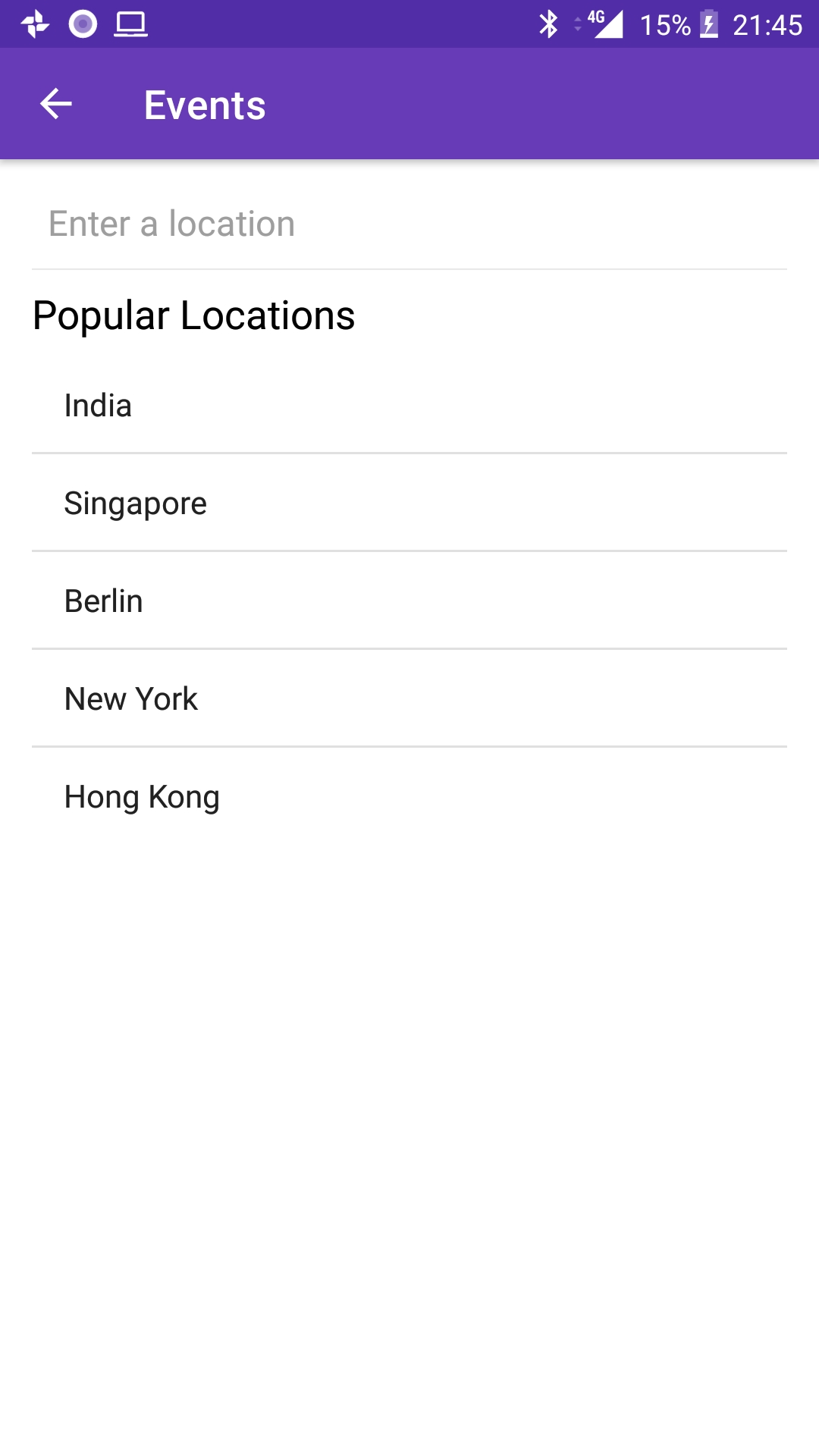Open events for New York

pos(409,699)
